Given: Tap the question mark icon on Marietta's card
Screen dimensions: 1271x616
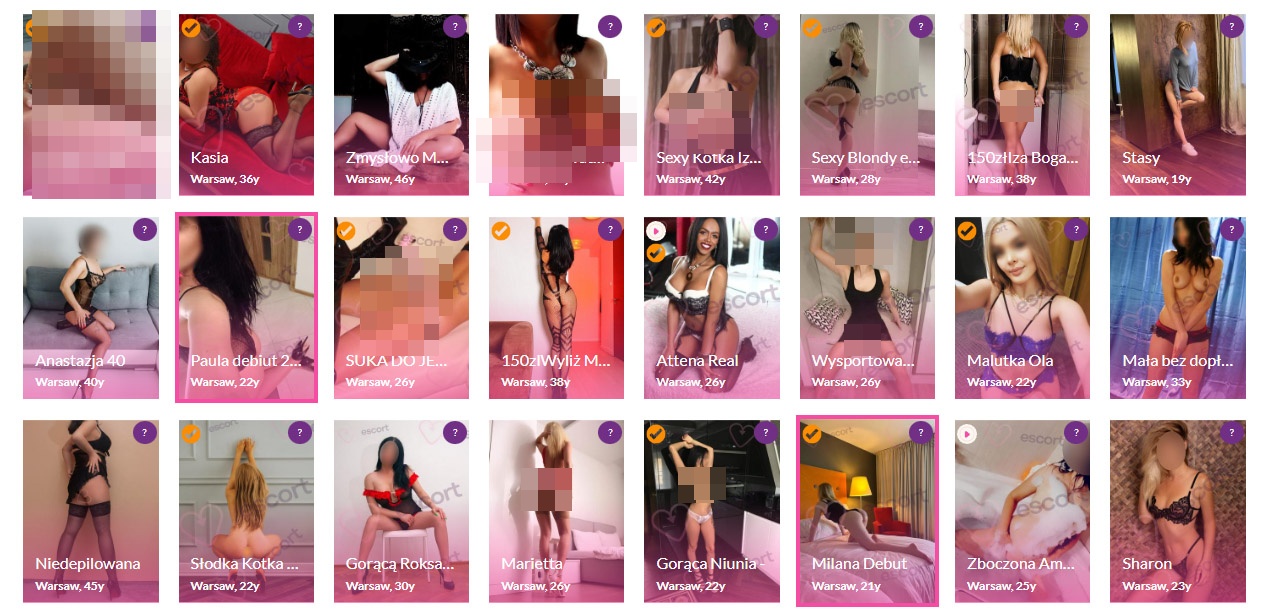Looking at the screenshot, I should (609, 433).
